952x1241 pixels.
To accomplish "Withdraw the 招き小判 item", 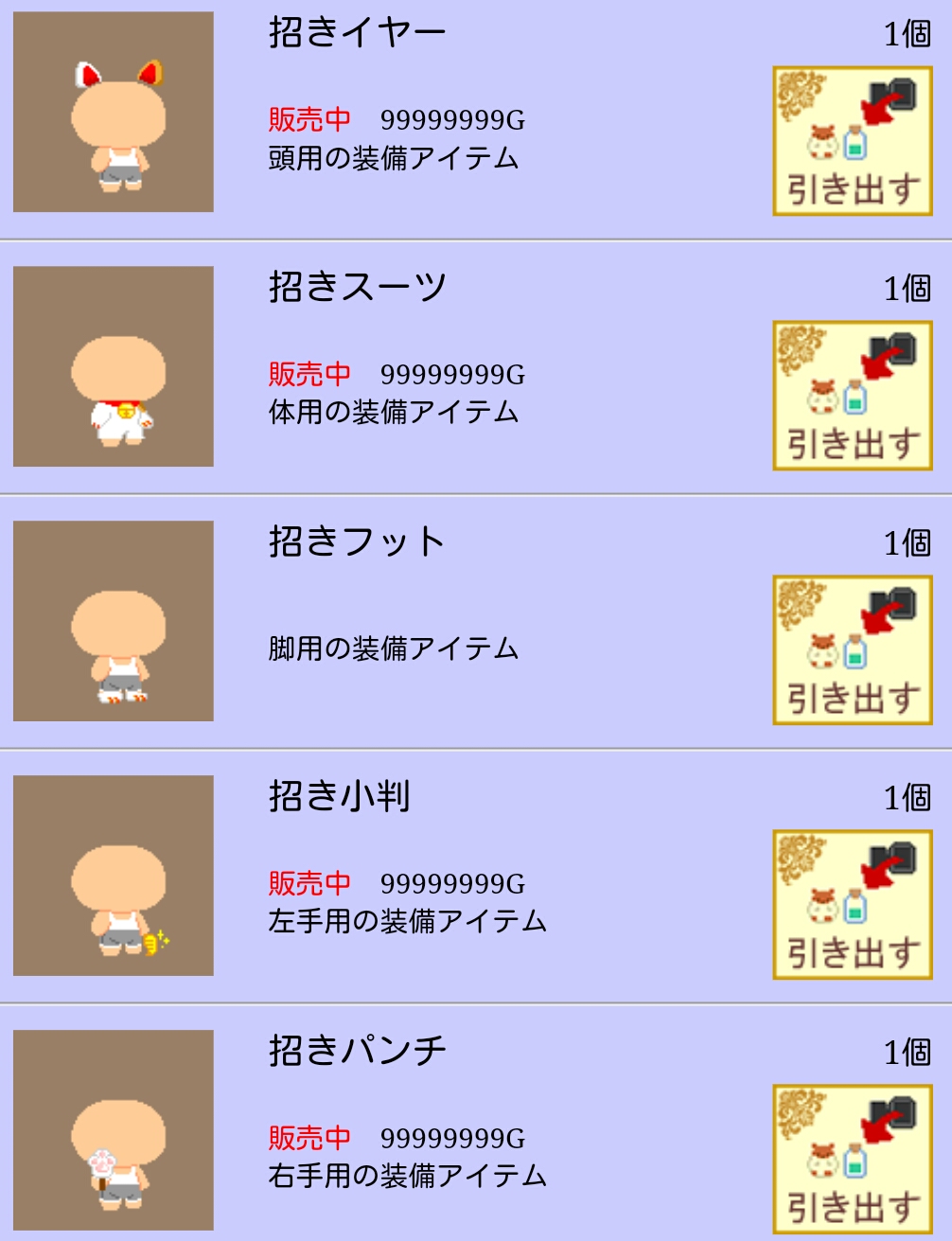I will pyautogui.click(x=852, y=905).
